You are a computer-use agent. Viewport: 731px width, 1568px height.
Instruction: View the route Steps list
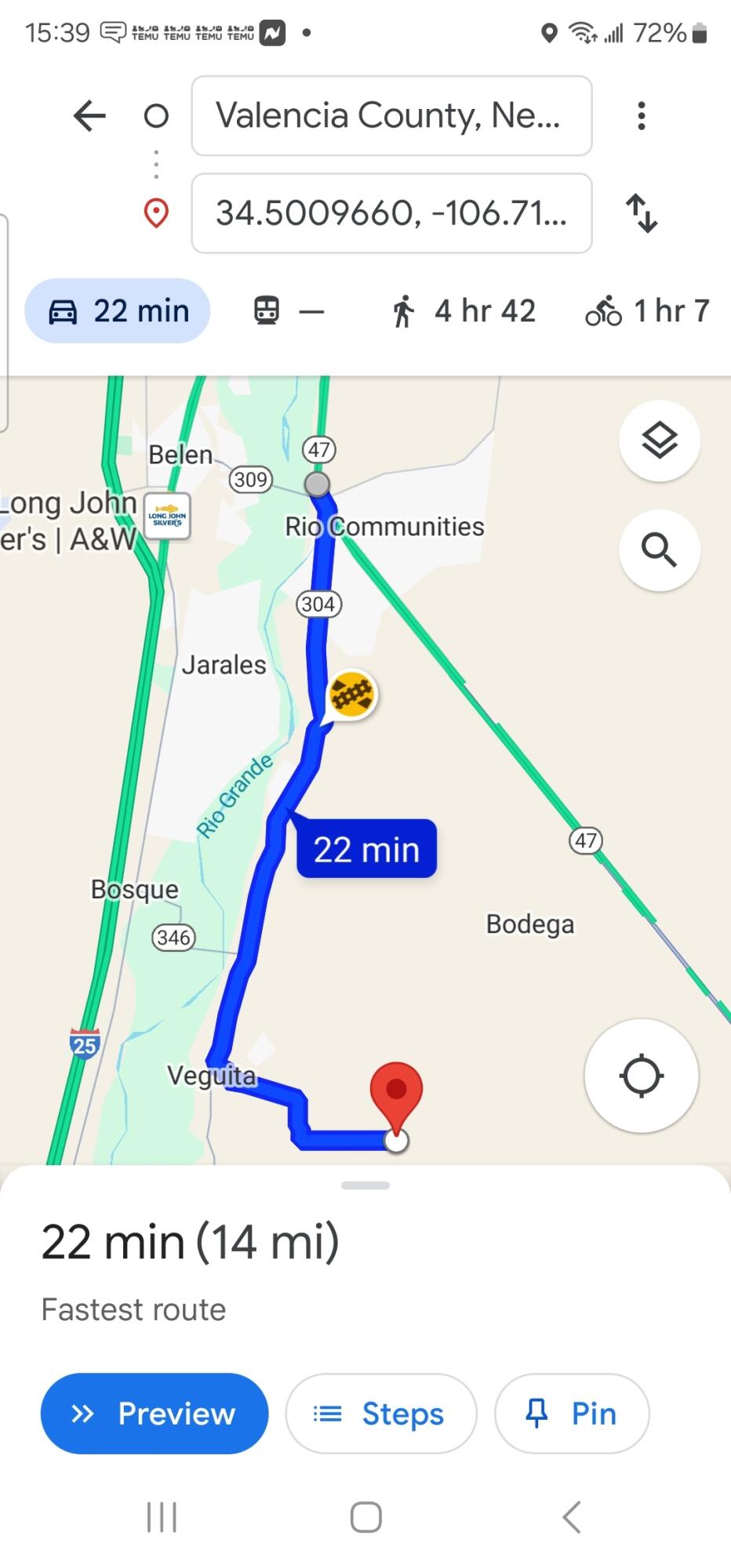click(381, 1414)
